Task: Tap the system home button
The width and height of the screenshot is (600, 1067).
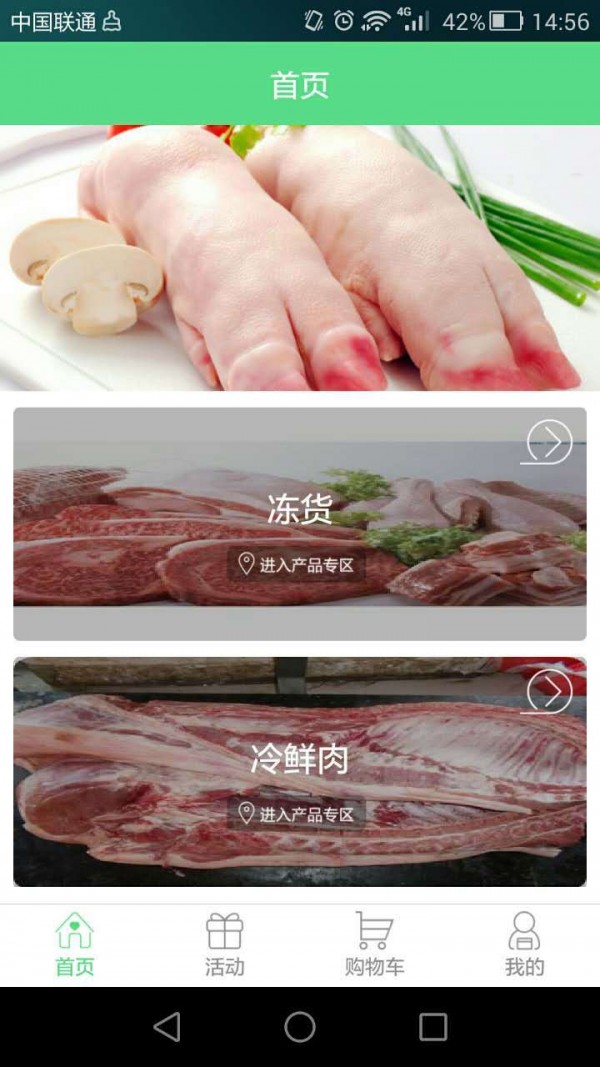Action: (300, 1027)
